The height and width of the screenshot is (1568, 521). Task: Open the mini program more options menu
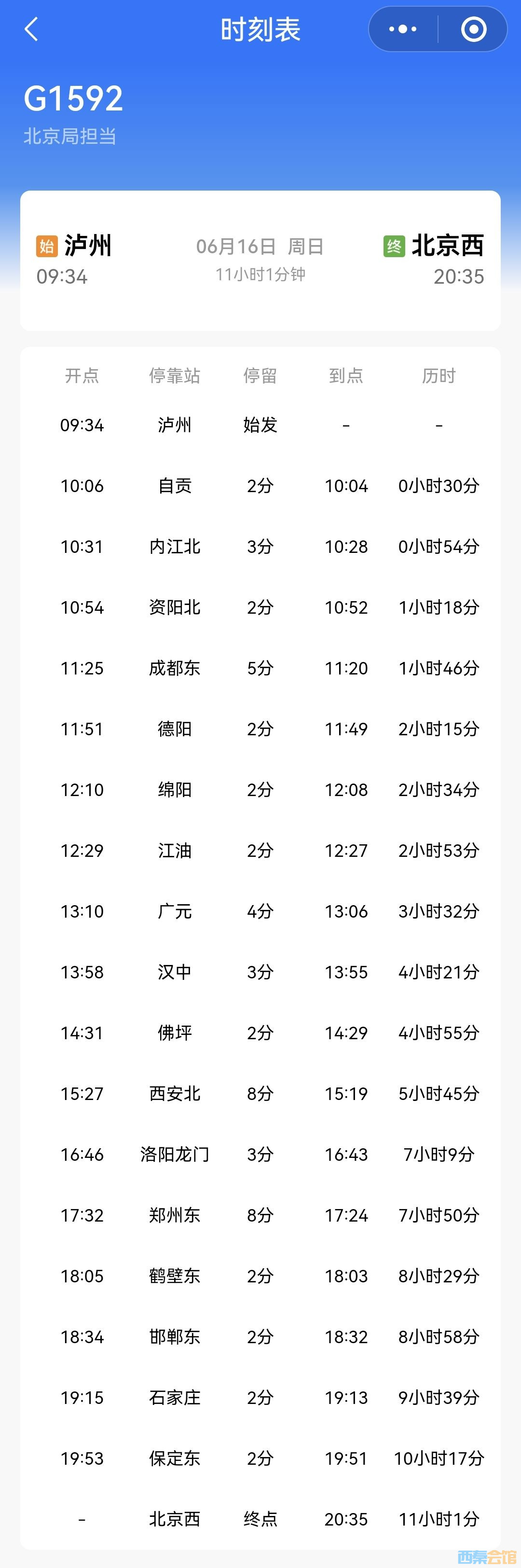click(402, 29)
